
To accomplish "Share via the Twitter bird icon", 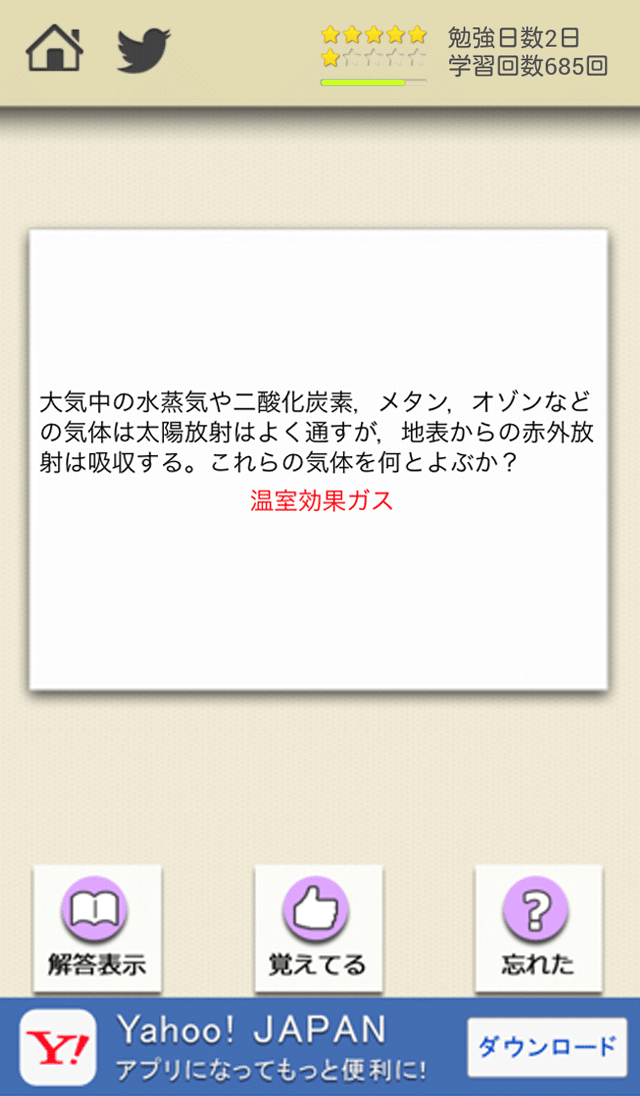I will [x=144, y=50].
